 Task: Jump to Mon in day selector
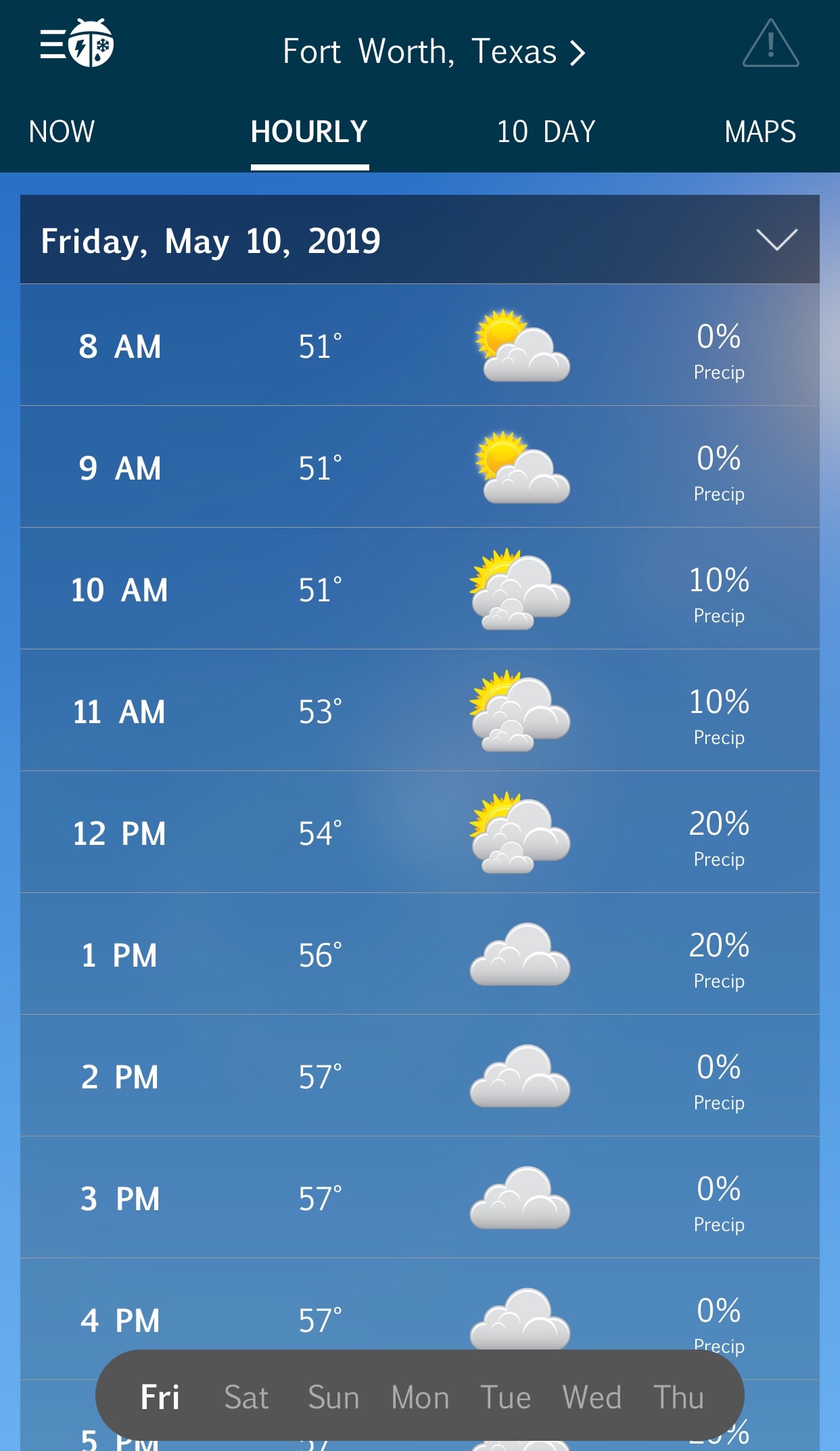(x=420, y=1397)
